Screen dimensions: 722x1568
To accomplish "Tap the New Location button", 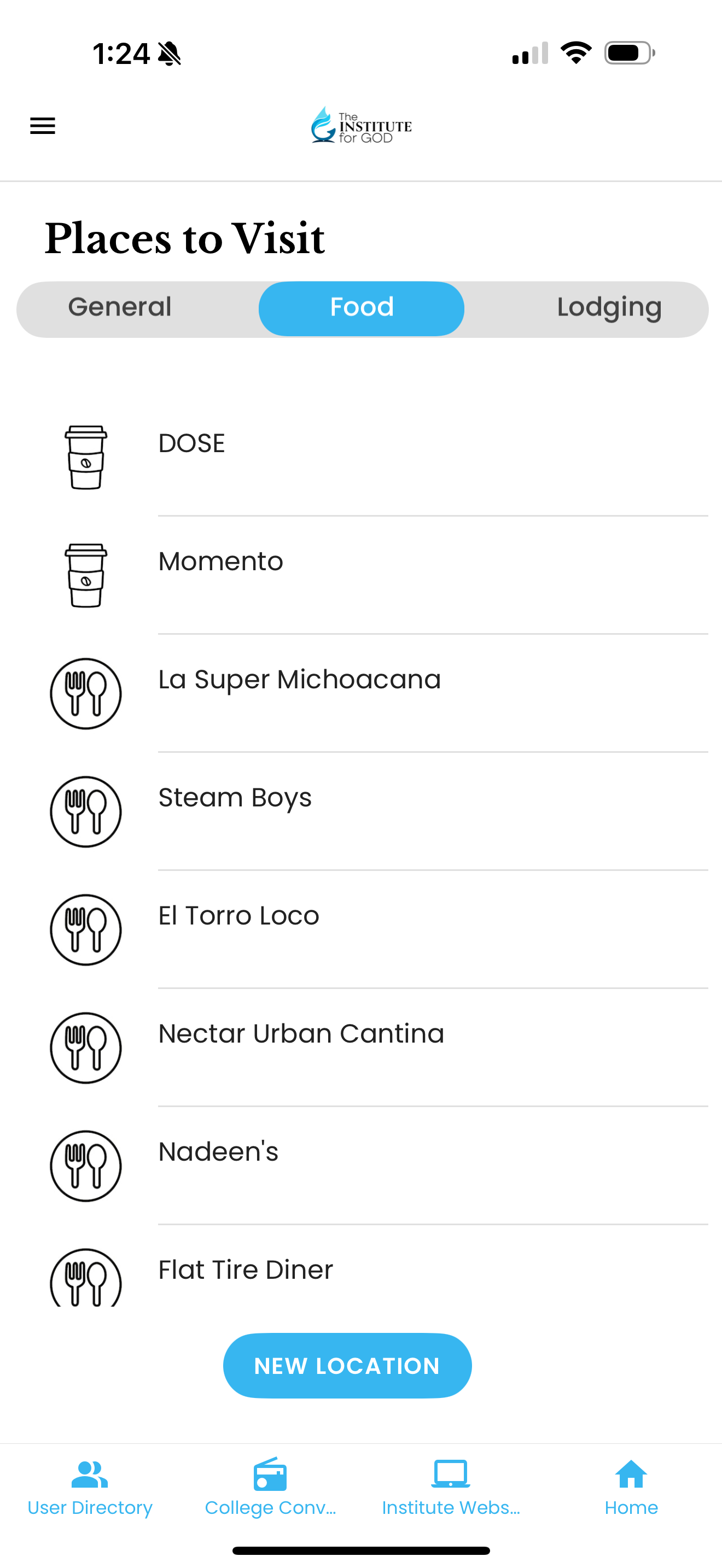I will (347, 1365).
